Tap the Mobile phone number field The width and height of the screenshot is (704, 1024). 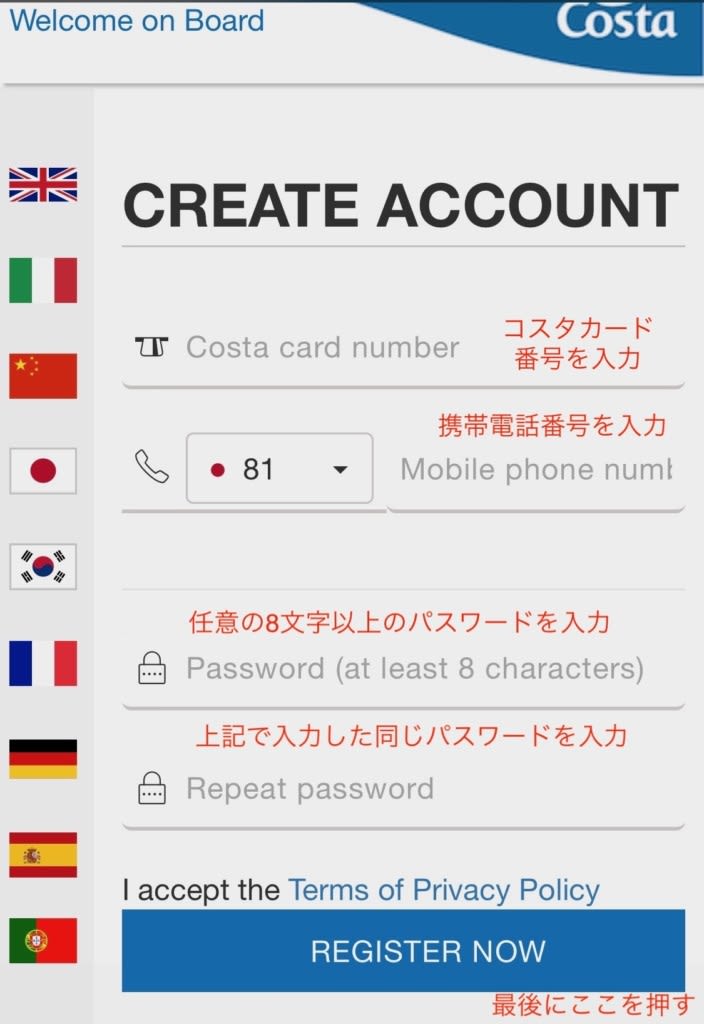coord(535,470)
